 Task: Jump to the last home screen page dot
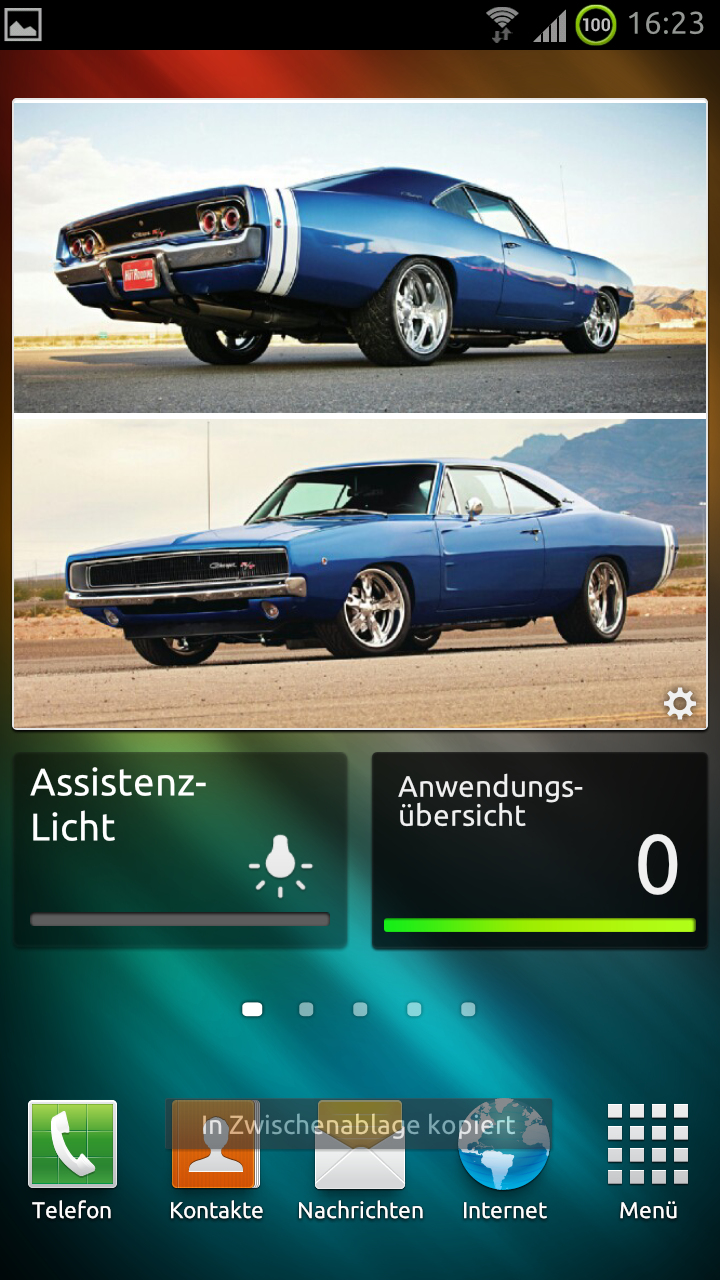[468, 1010]
